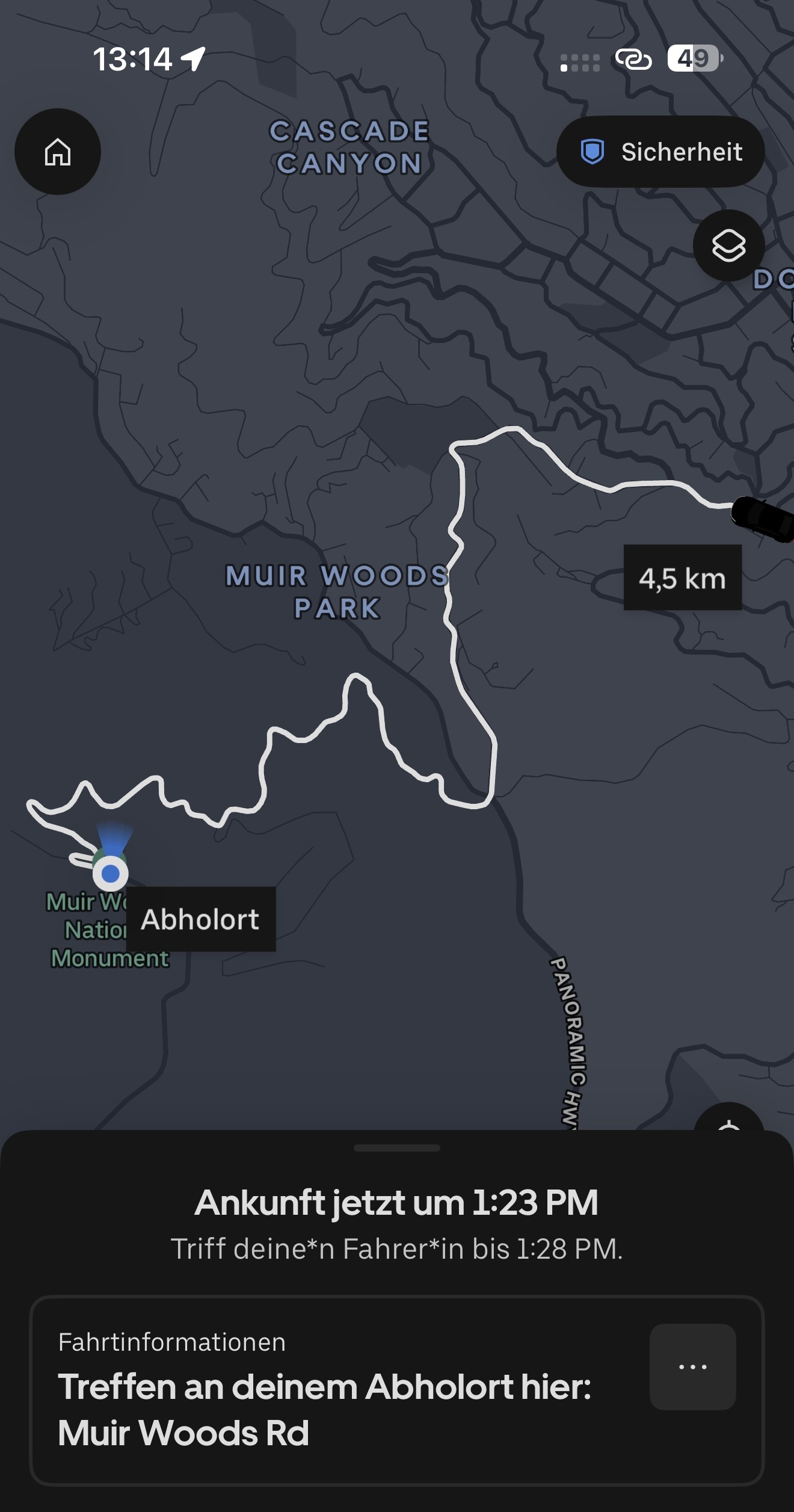794x1512 pixels.
Task: Open the three-dot menu for Fahrtinformationen
Action: [692, 1366]
